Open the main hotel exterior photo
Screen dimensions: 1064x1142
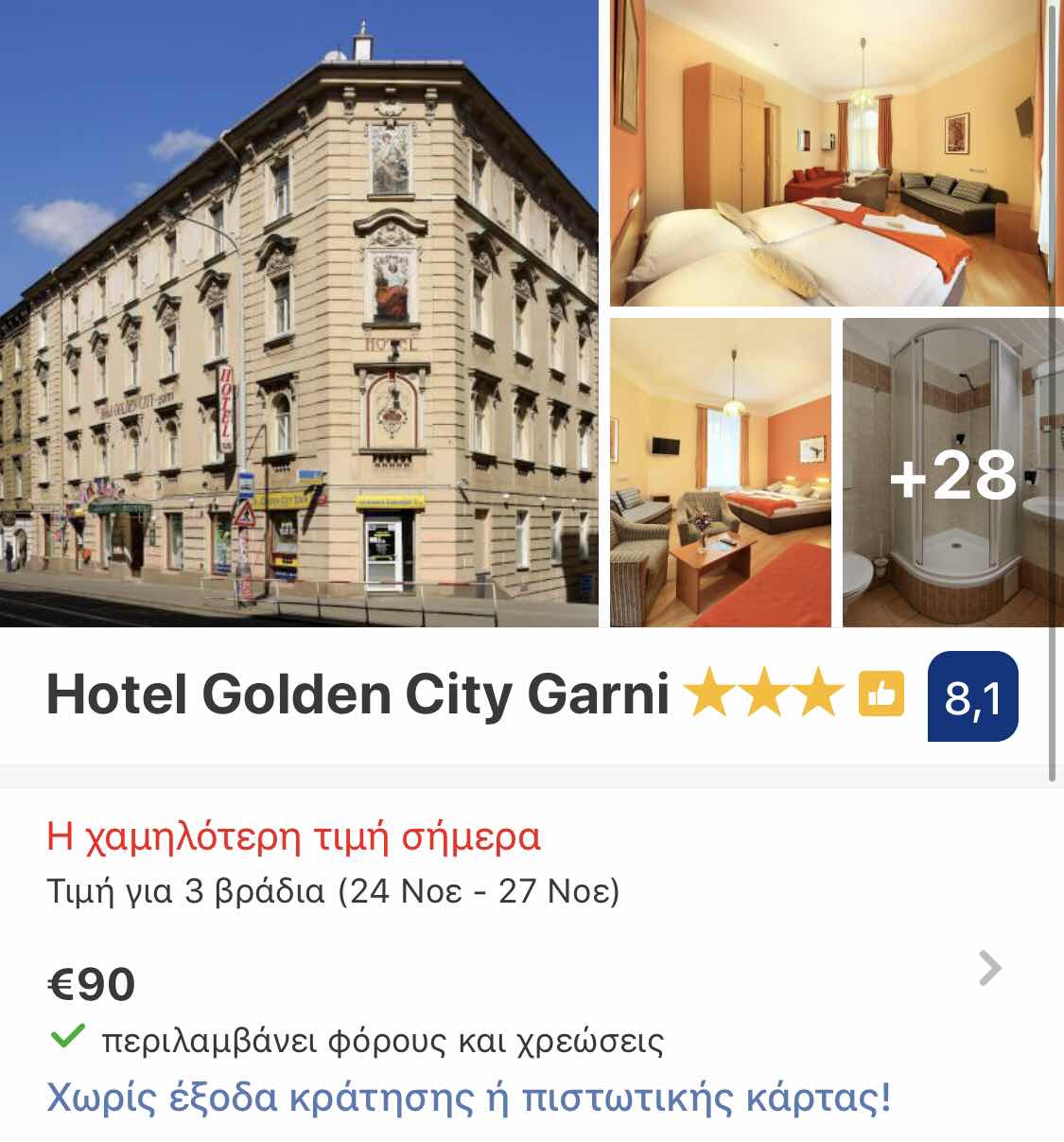(299, 313)
